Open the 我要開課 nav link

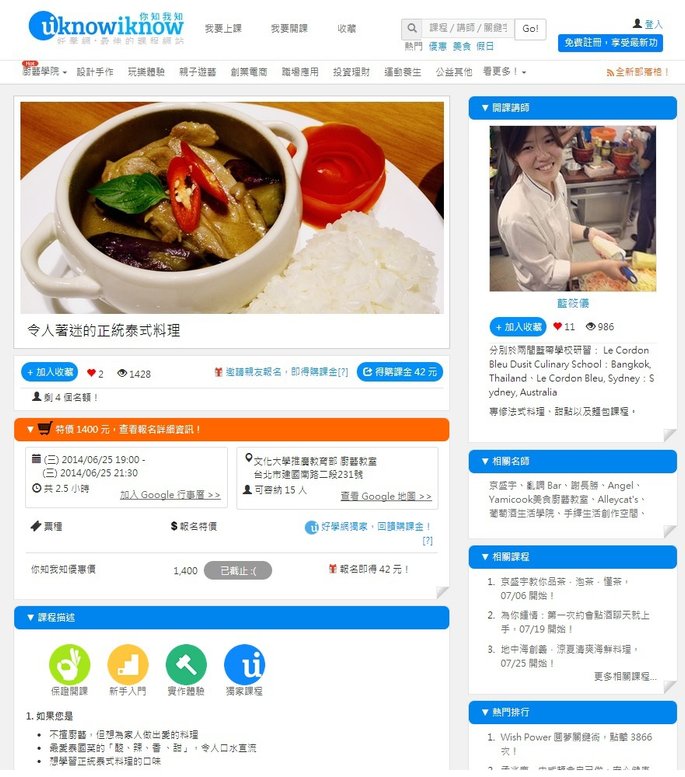pyautogui.click(x=289, y=29)
